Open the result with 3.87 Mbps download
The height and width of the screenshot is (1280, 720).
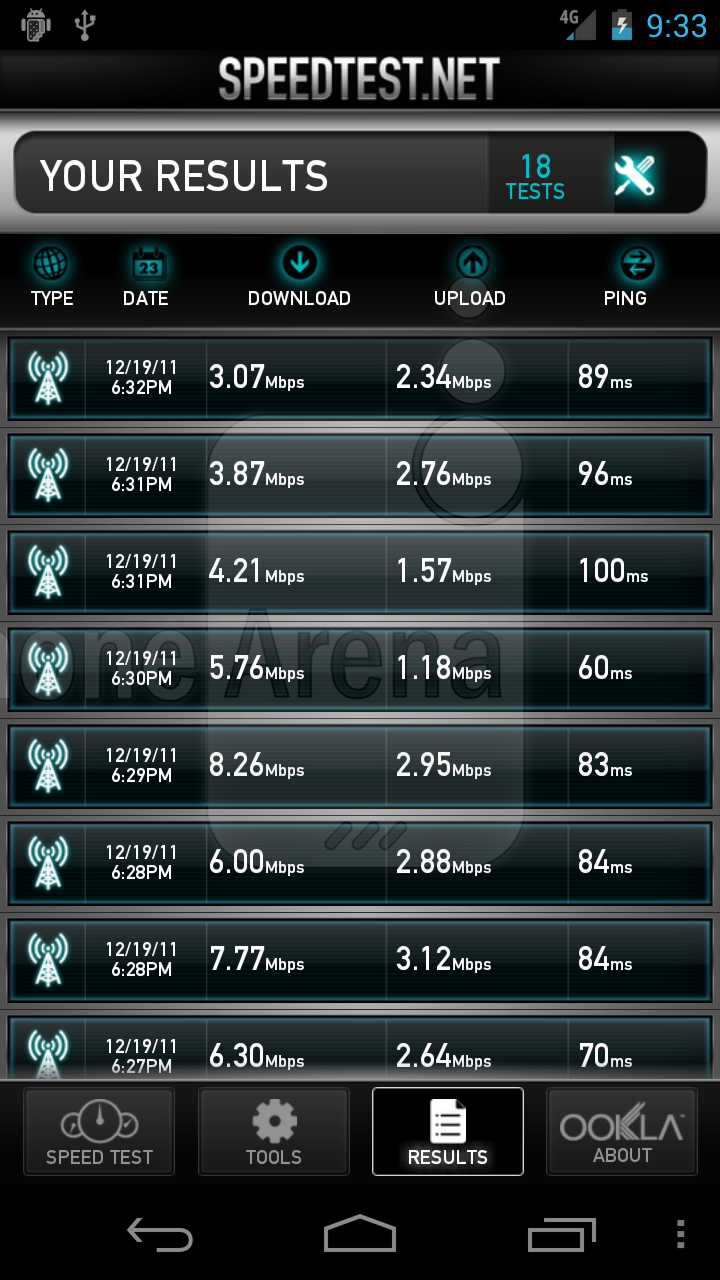[360, 475]
